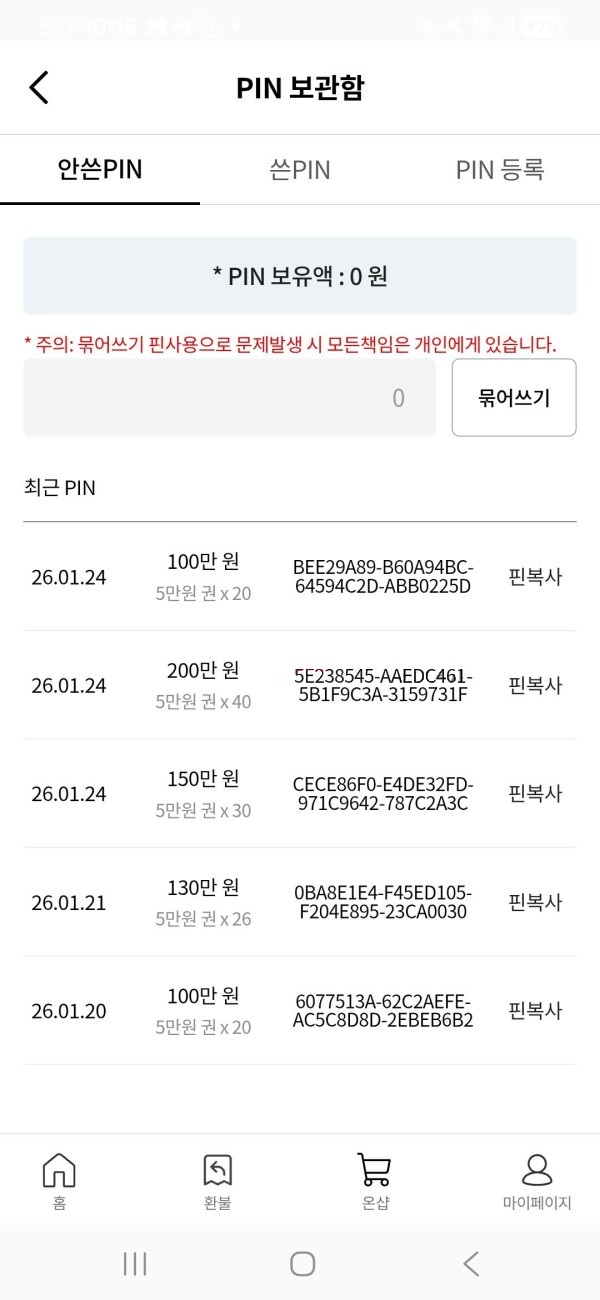Image resolution: width=600 pixels, height=1300 pixels.
Task: Open the 환불 tab
Action: [217, 1180]
